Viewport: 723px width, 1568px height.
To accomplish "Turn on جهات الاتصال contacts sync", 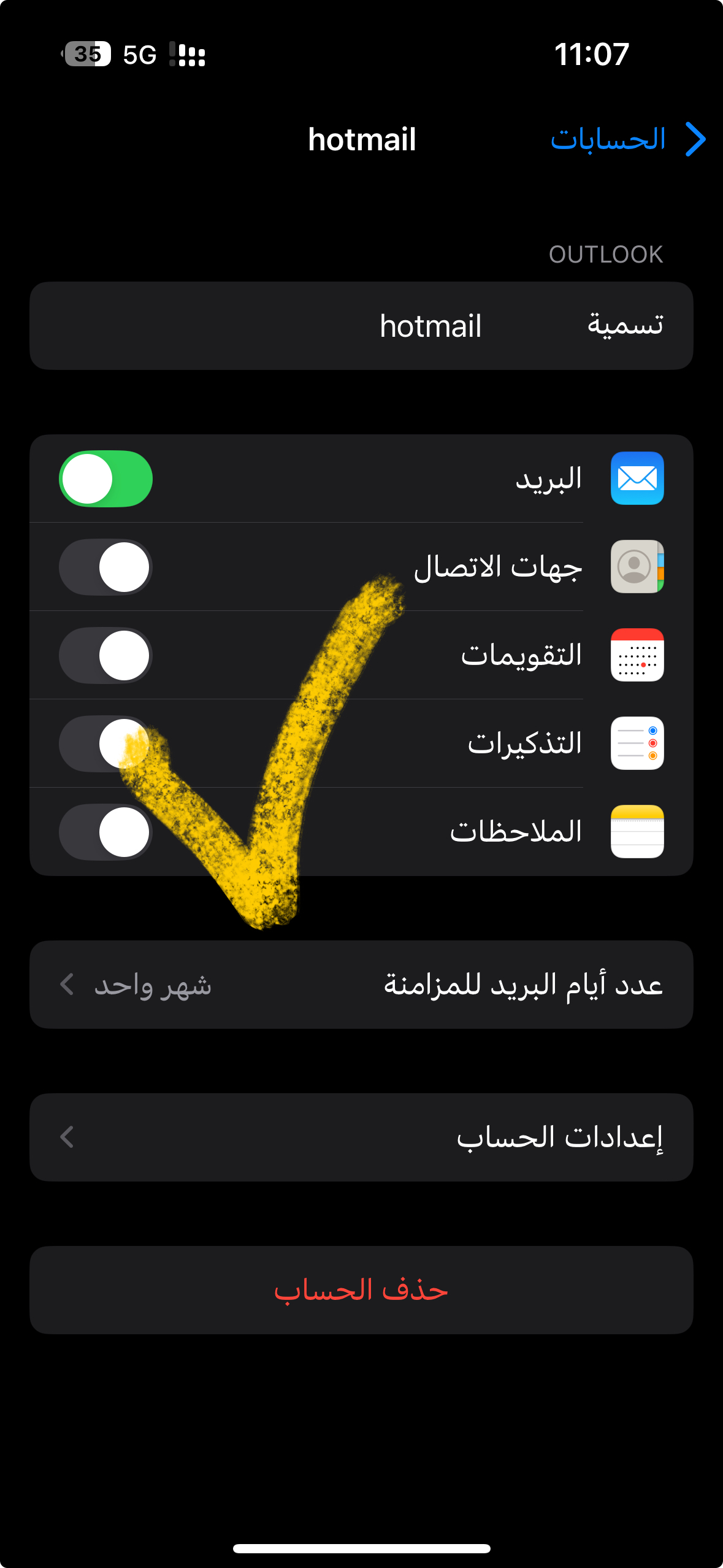I will click(105, 567).
